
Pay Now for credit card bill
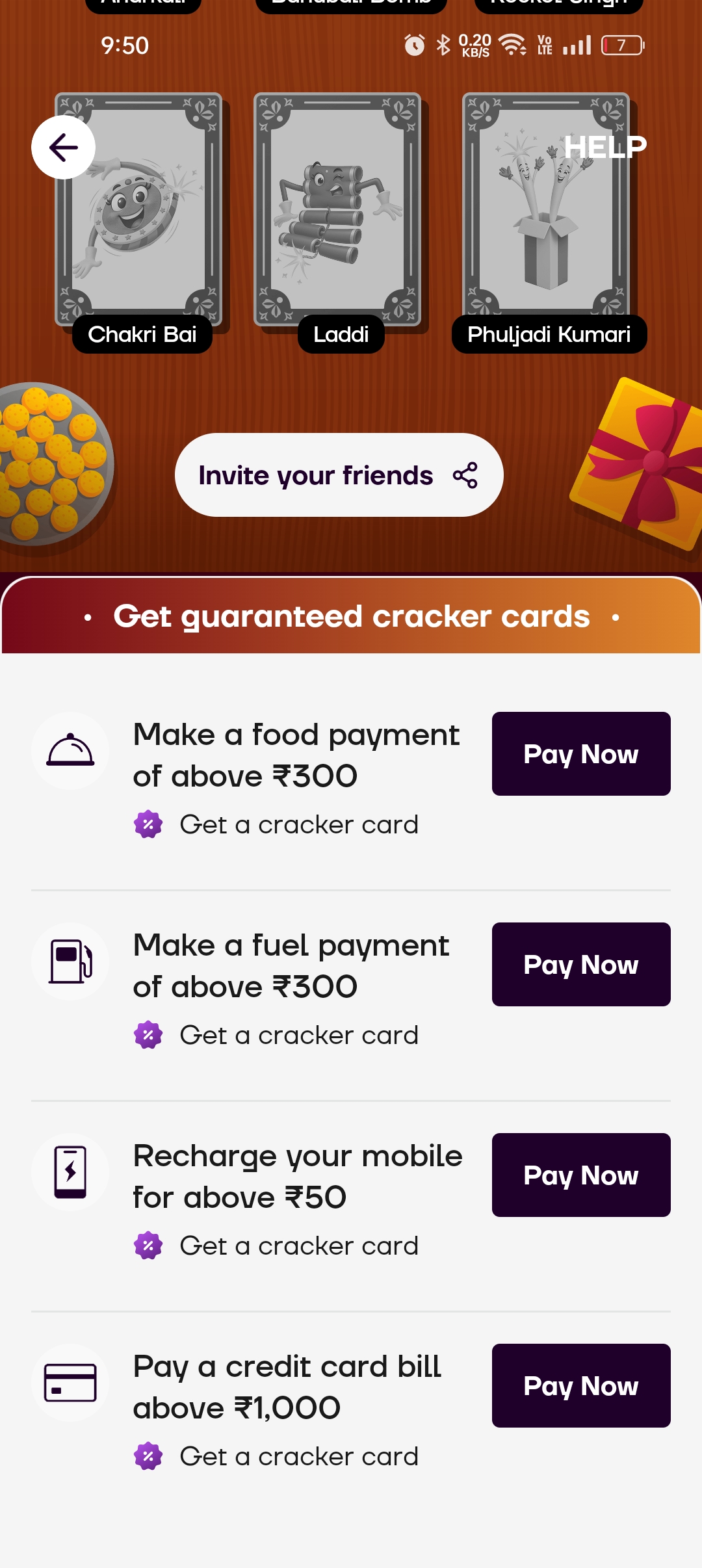580,1386
